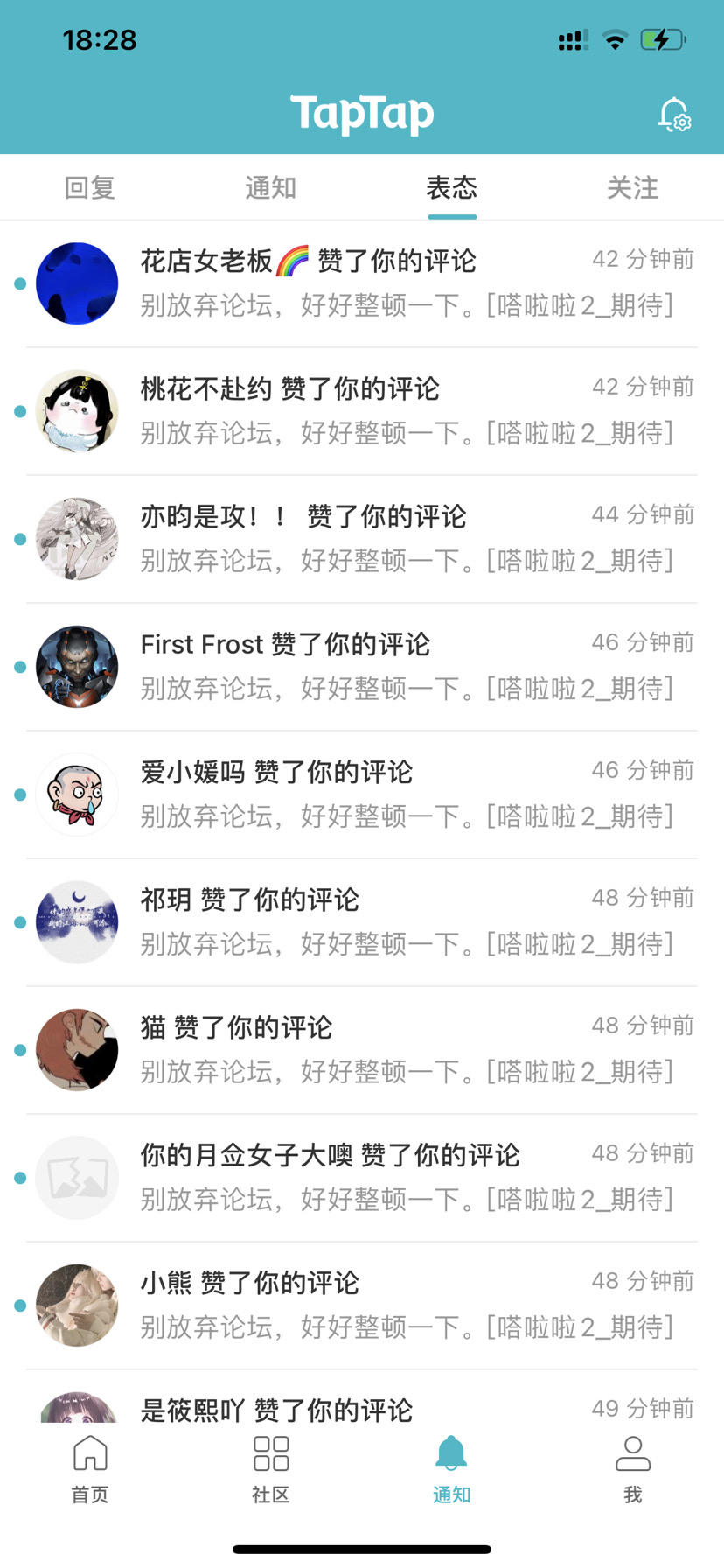Tap the 通知 bottom bar tab
724x1568 pixels.
click(451, 1468)
